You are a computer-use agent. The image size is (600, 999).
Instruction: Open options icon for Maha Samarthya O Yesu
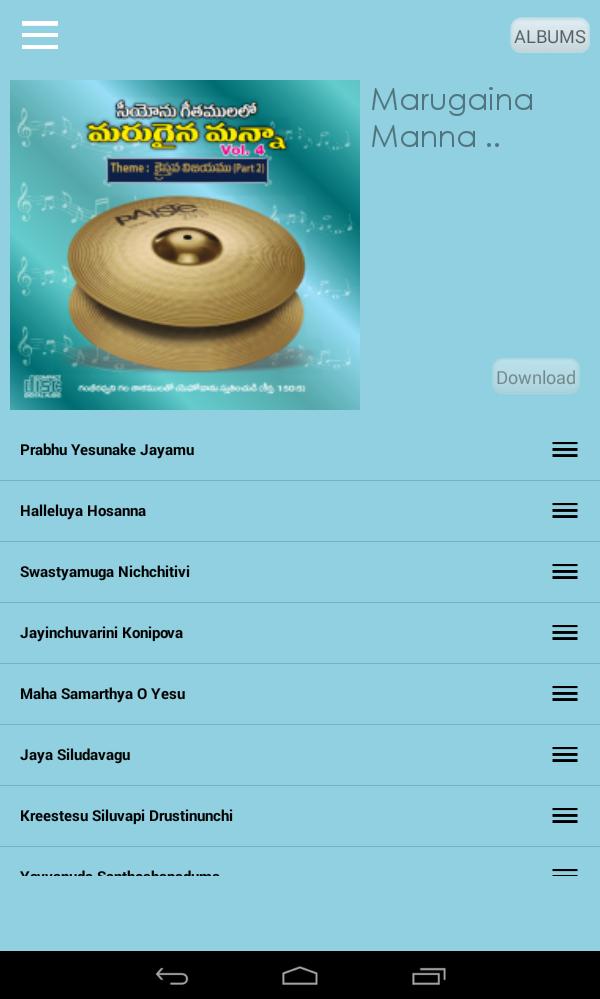click(x=564, y=694)
